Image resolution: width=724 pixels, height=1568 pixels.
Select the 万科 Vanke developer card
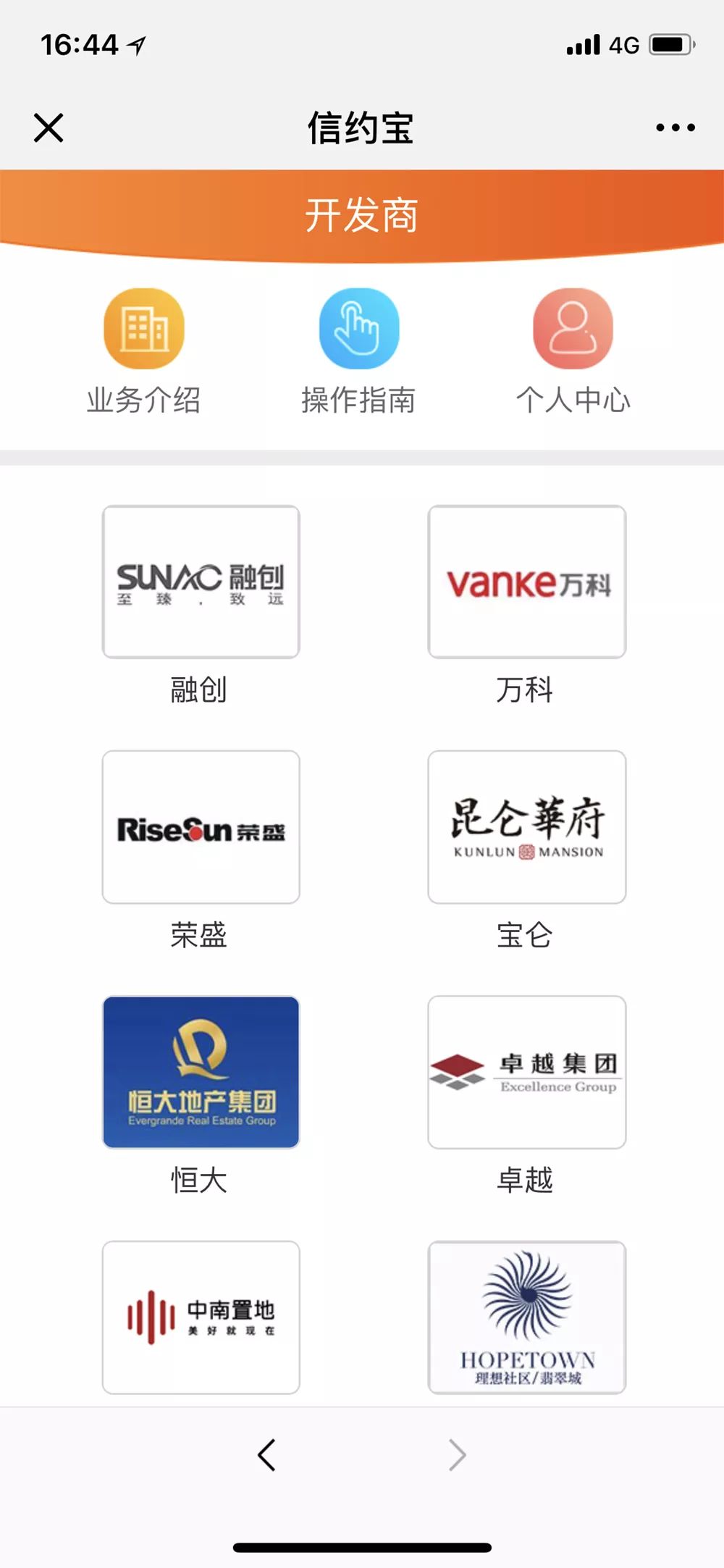click(526, 582)
